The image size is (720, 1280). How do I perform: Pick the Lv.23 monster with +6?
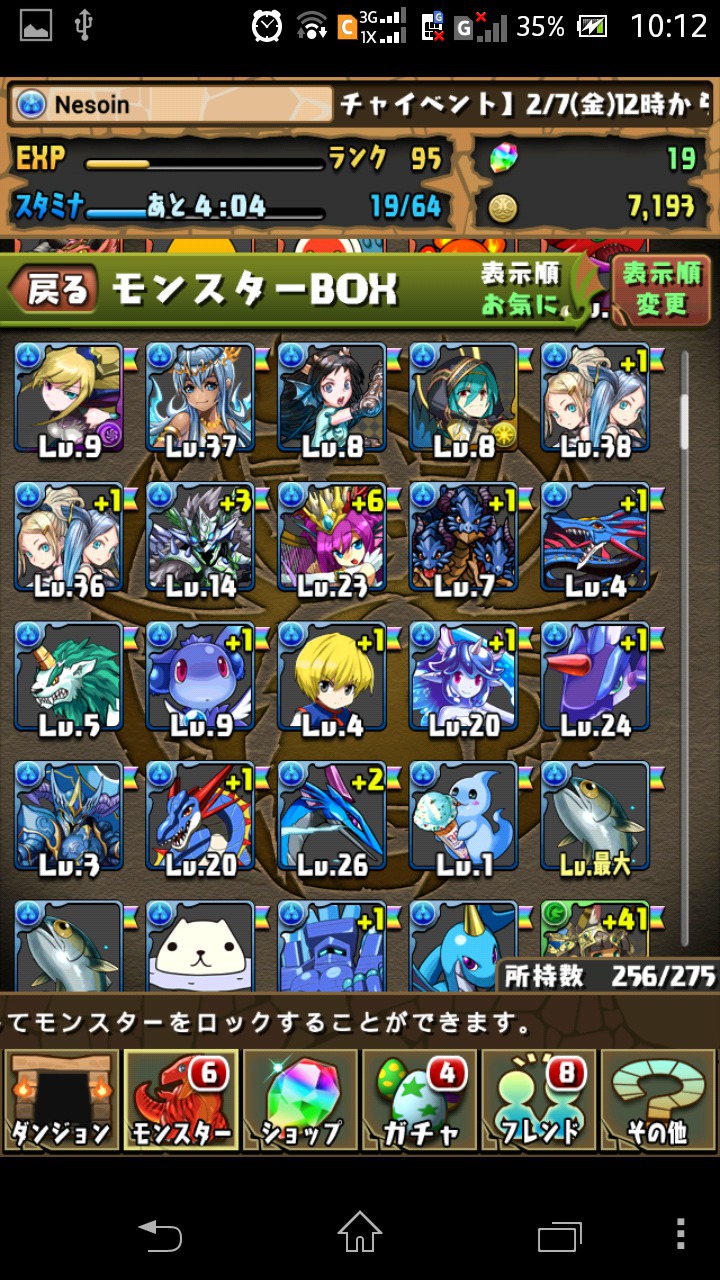tap(333, 540)
